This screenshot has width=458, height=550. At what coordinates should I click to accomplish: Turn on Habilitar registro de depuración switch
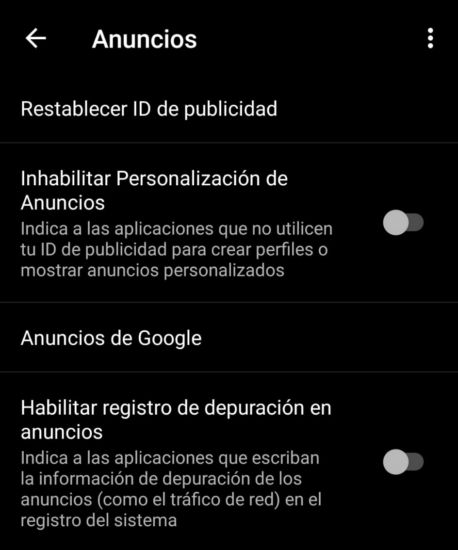click(403, 462)
